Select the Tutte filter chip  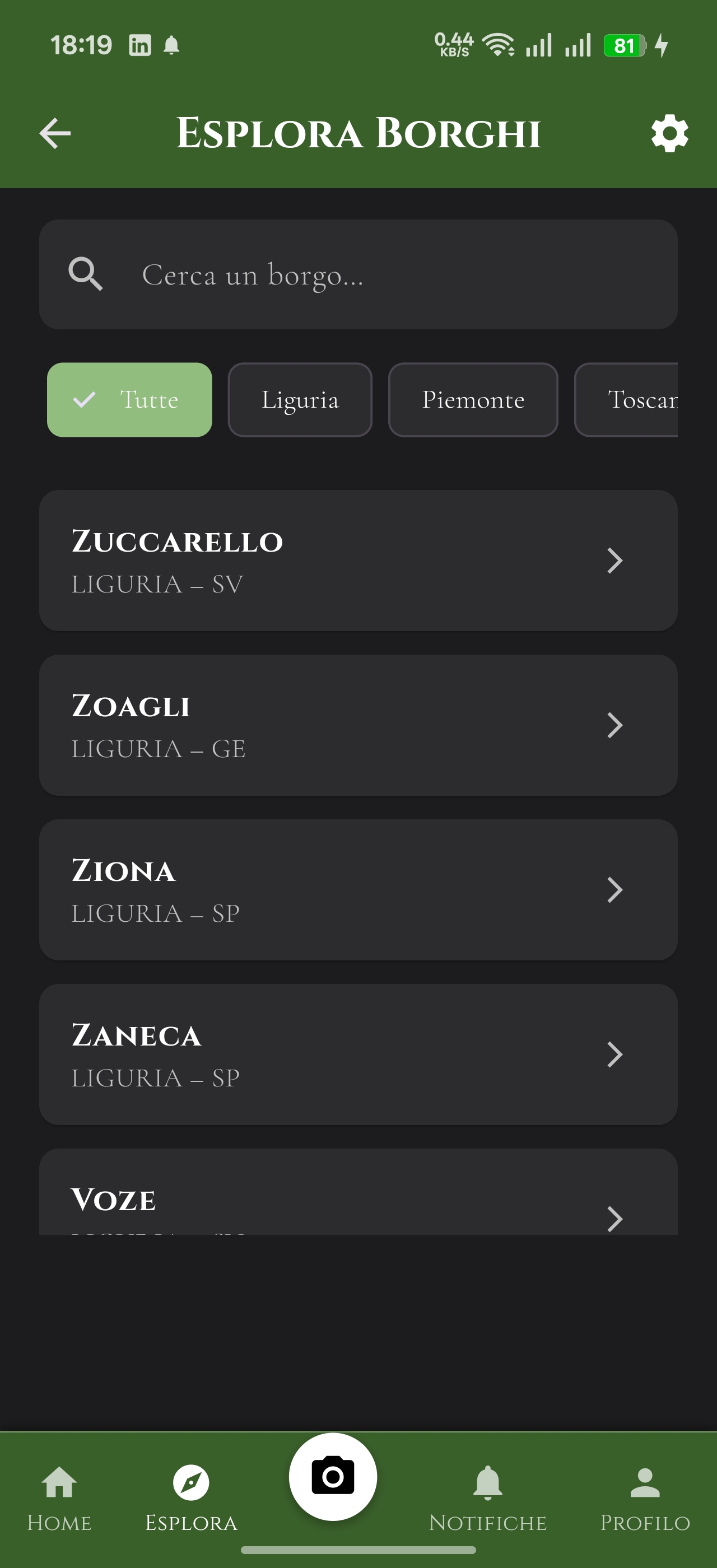point(129,400)
